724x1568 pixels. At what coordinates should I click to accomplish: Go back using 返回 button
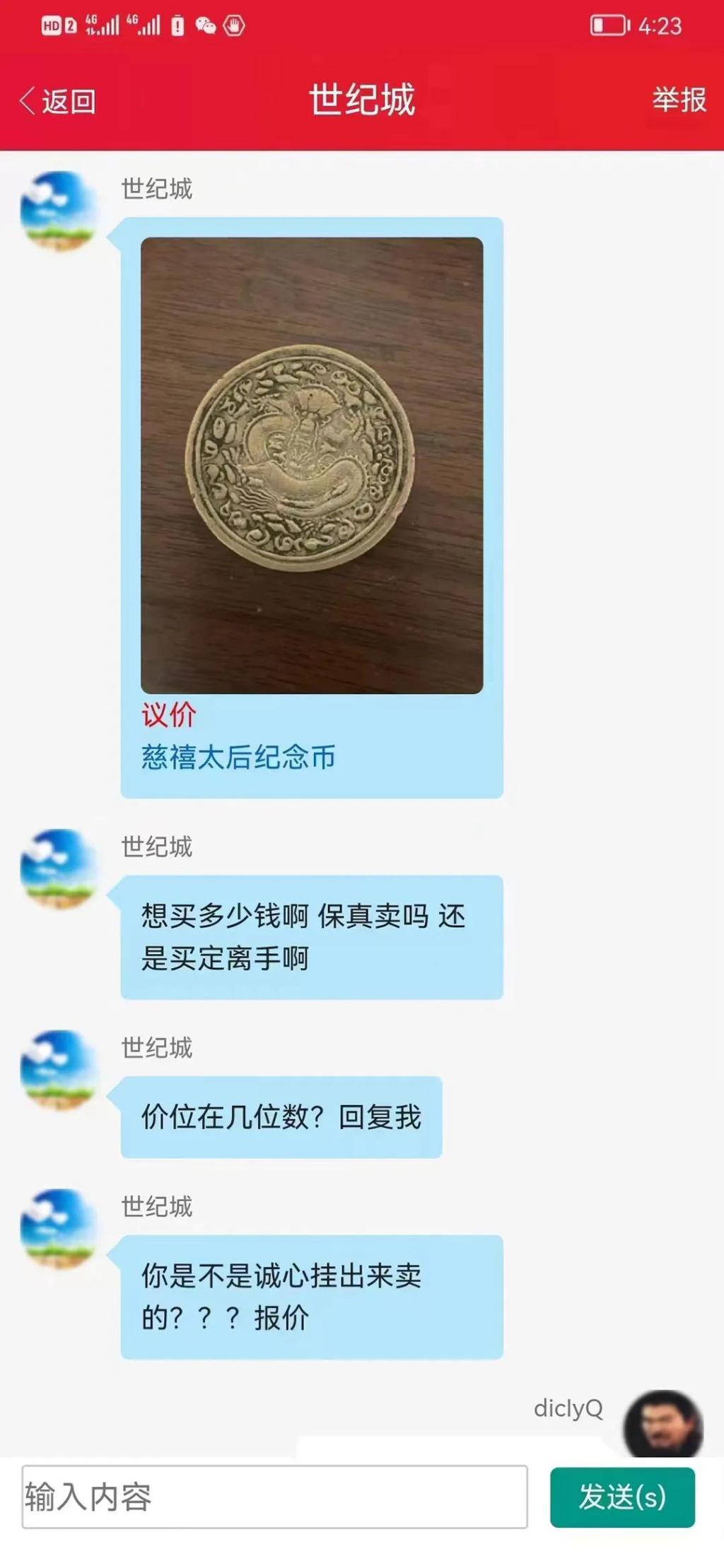pyautogui.click(x=58, y=101)
